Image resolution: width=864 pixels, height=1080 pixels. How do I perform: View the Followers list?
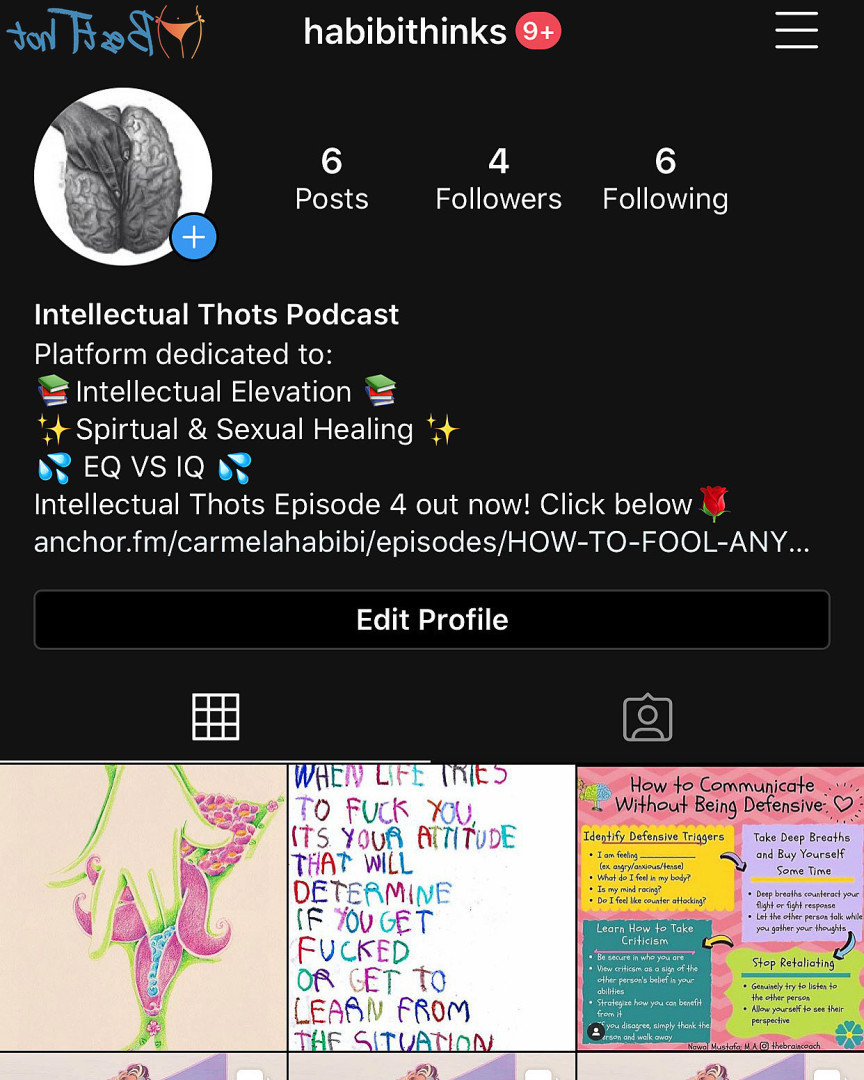tap(498, 179)
